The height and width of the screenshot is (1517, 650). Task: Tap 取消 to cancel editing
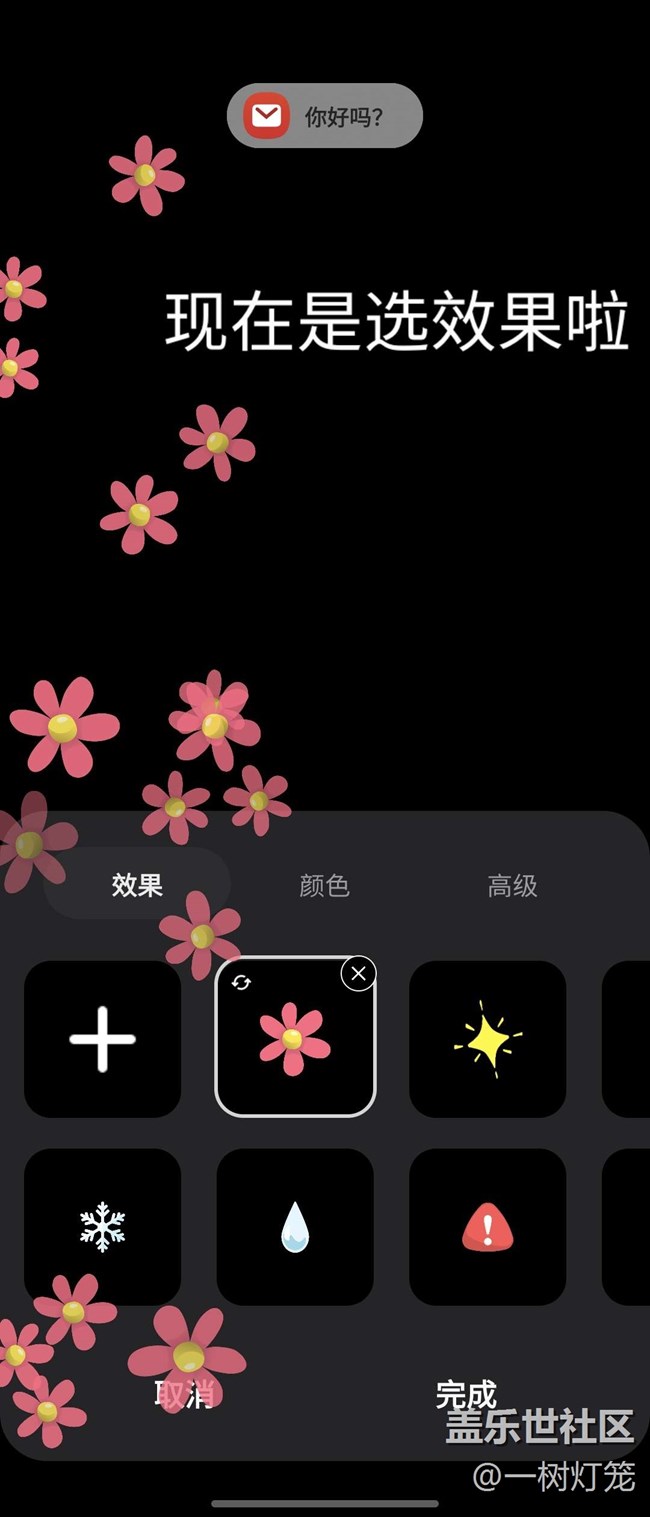[185, 1394]
